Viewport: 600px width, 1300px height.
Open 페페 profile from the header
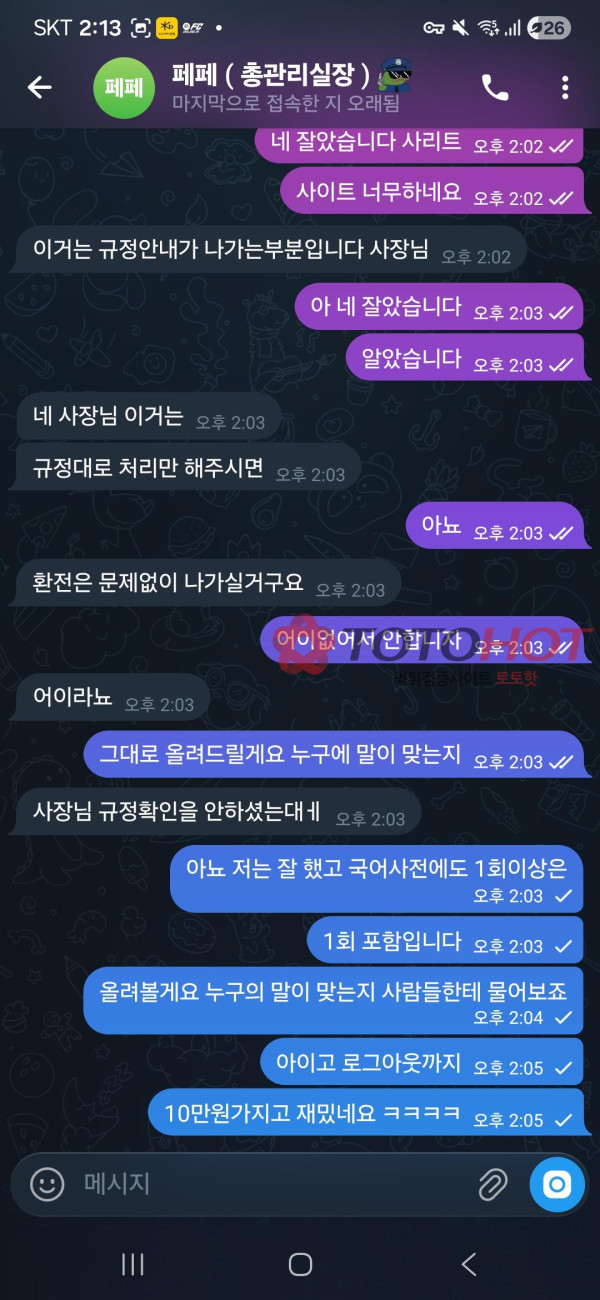click(x=270, y=87)
